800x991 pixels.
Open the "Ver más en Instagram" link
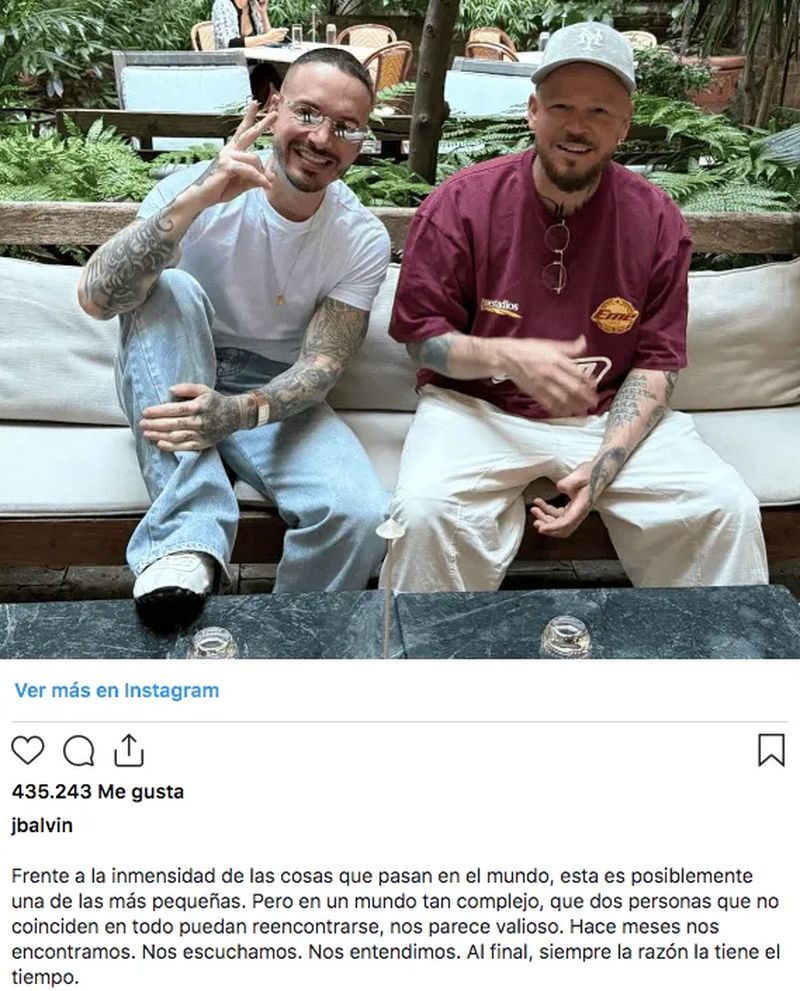pyautogui.click(x=116, y=690)
